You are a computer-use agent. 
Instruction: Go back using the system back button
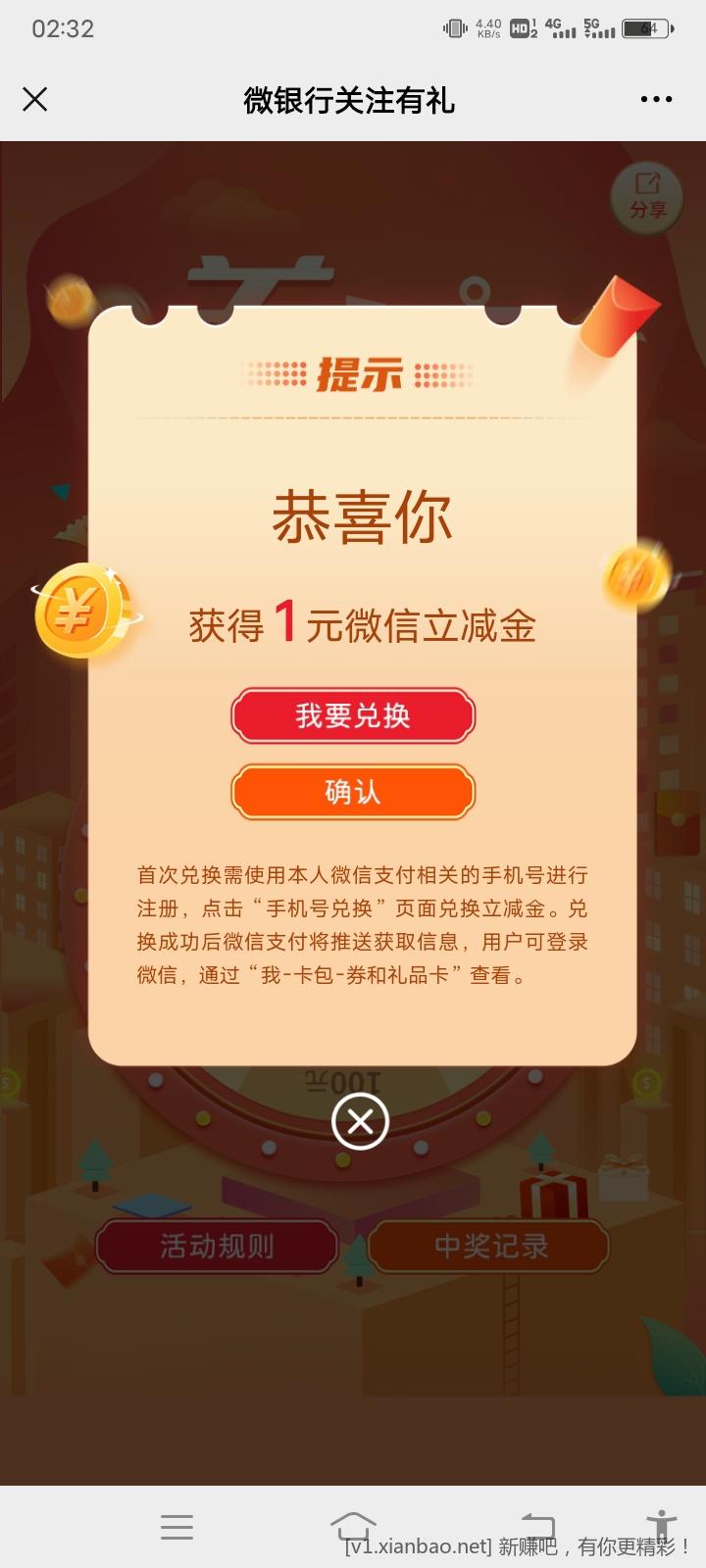pos(535,1526)
